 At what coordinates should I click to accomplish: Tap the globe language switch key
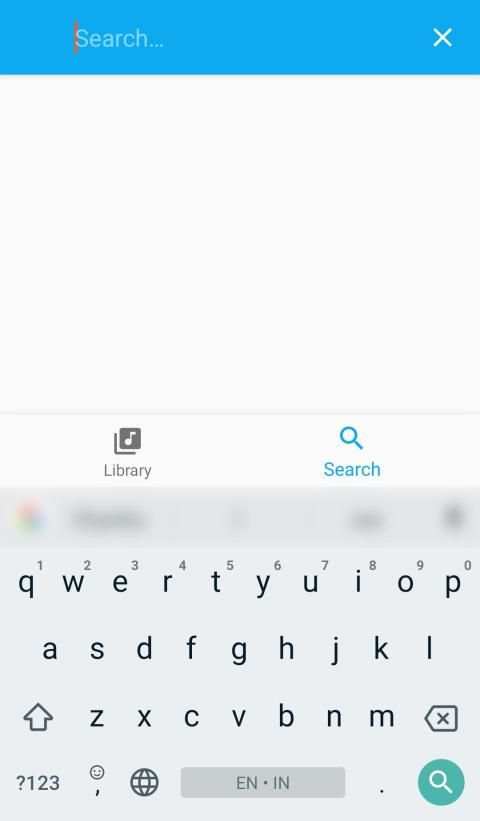[144, 782]
